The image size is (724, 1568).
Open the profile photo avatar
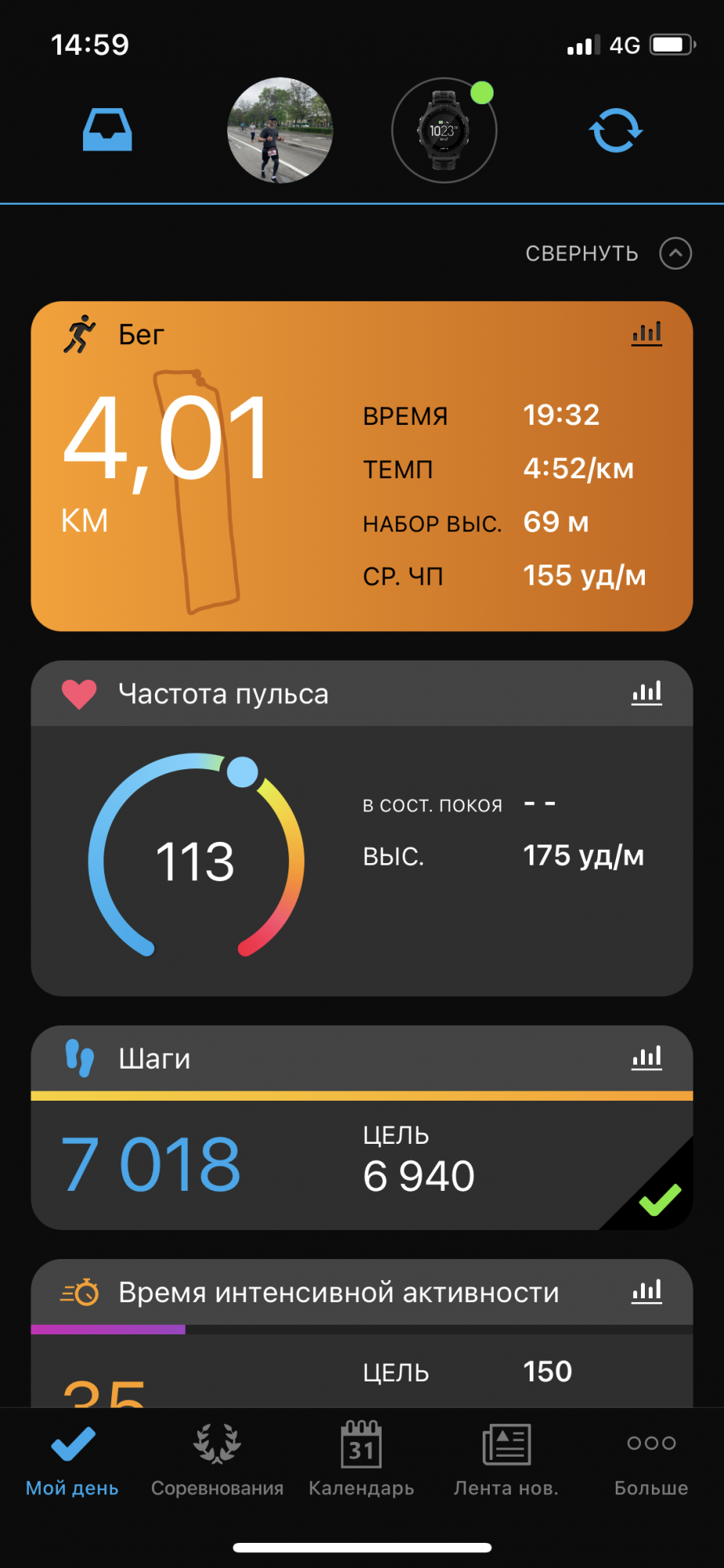click(280, 130)
